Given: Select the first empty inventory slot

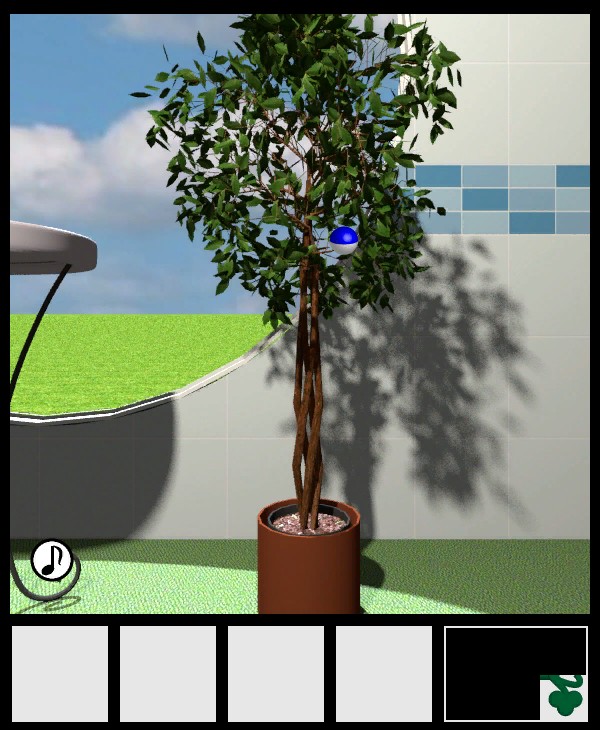Looking at the screenshot, I should (x=60, y=674).
